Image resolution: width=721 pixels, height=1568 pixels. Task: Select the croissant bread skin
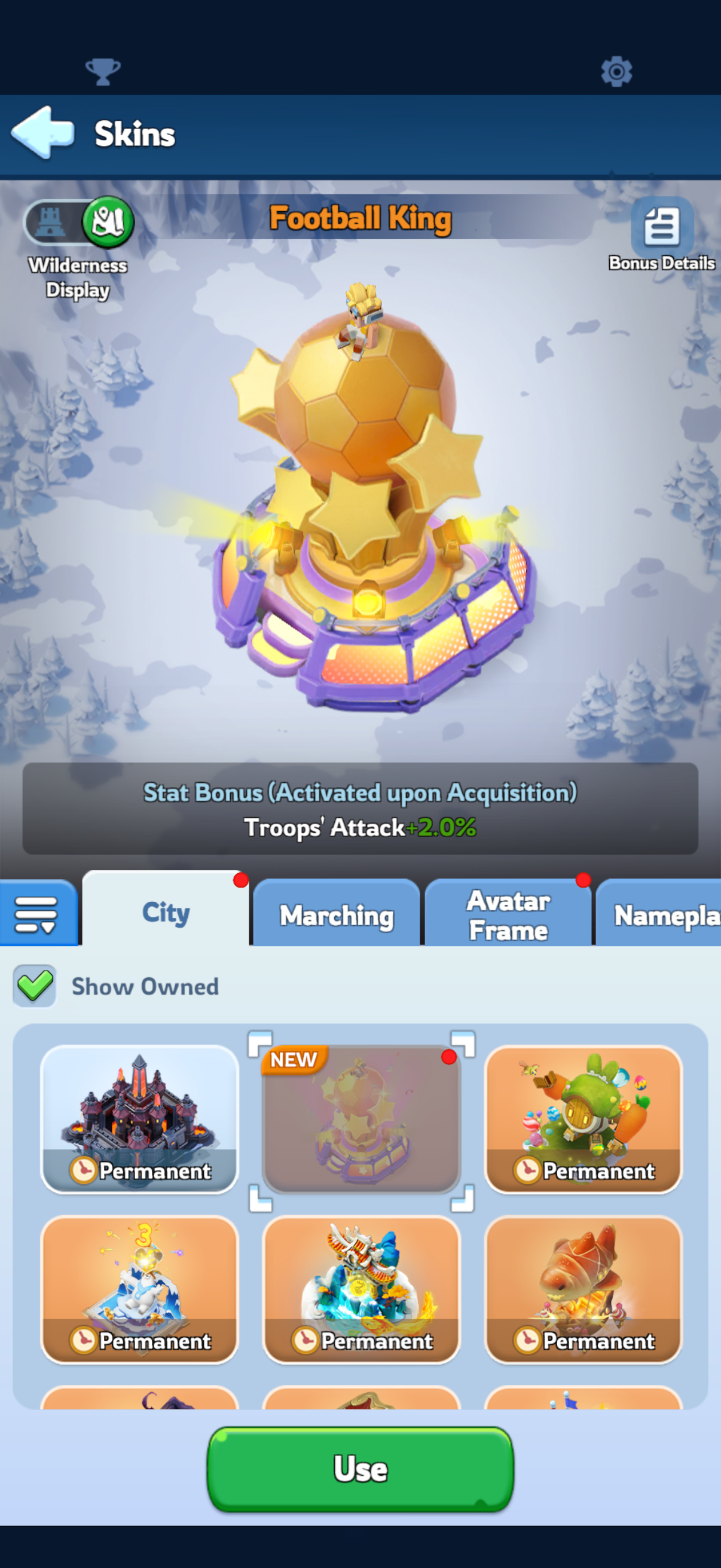click(583, 1289)
